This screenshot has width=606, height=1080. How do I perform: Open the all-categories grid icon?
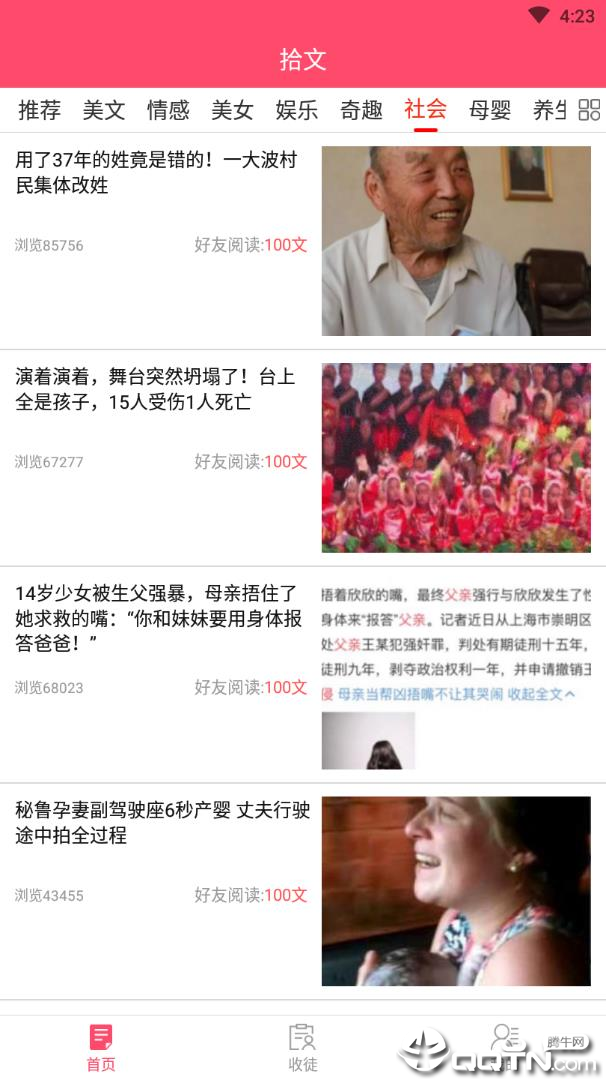tap(590, 110)
